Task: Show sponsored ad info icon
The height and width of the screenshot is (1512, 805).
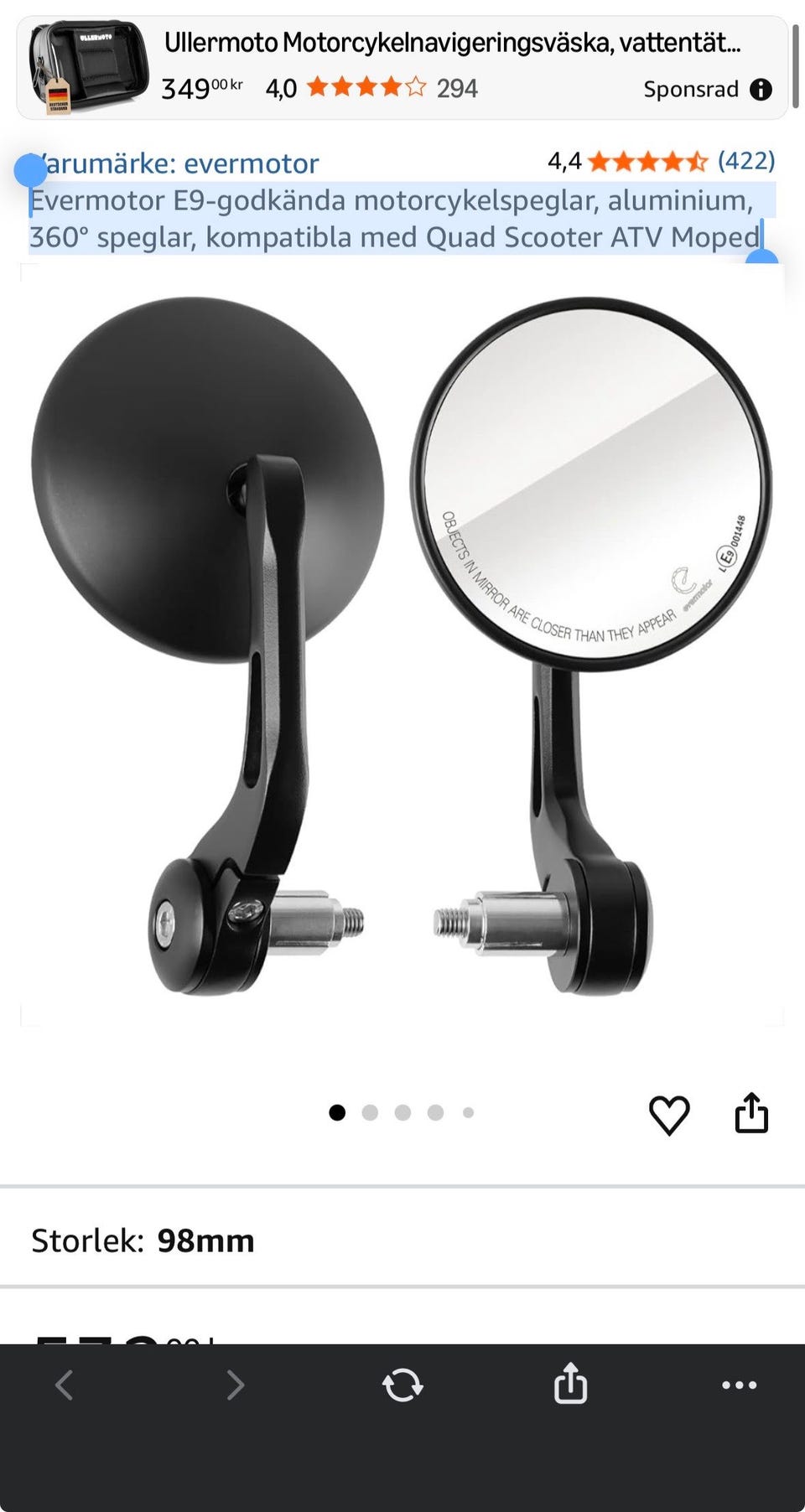Action: pyautogui.click(x=761, y=90)
